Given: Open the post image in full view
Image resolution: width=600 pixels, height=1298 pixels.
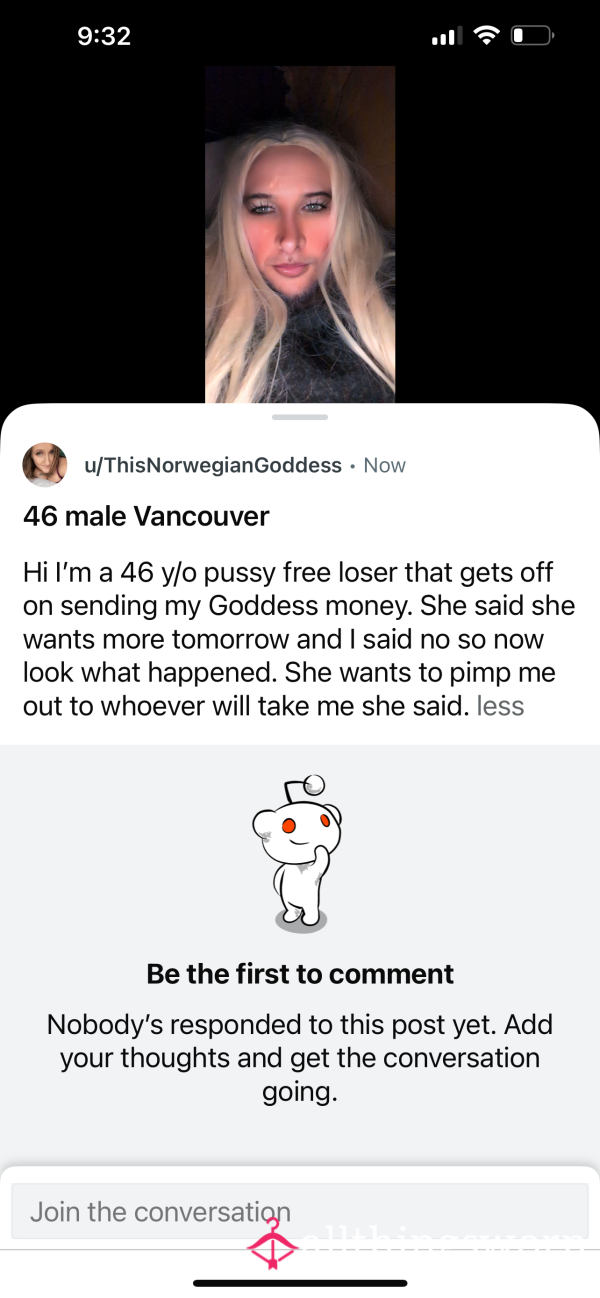Looking at the screenshot, I should 300,235.
